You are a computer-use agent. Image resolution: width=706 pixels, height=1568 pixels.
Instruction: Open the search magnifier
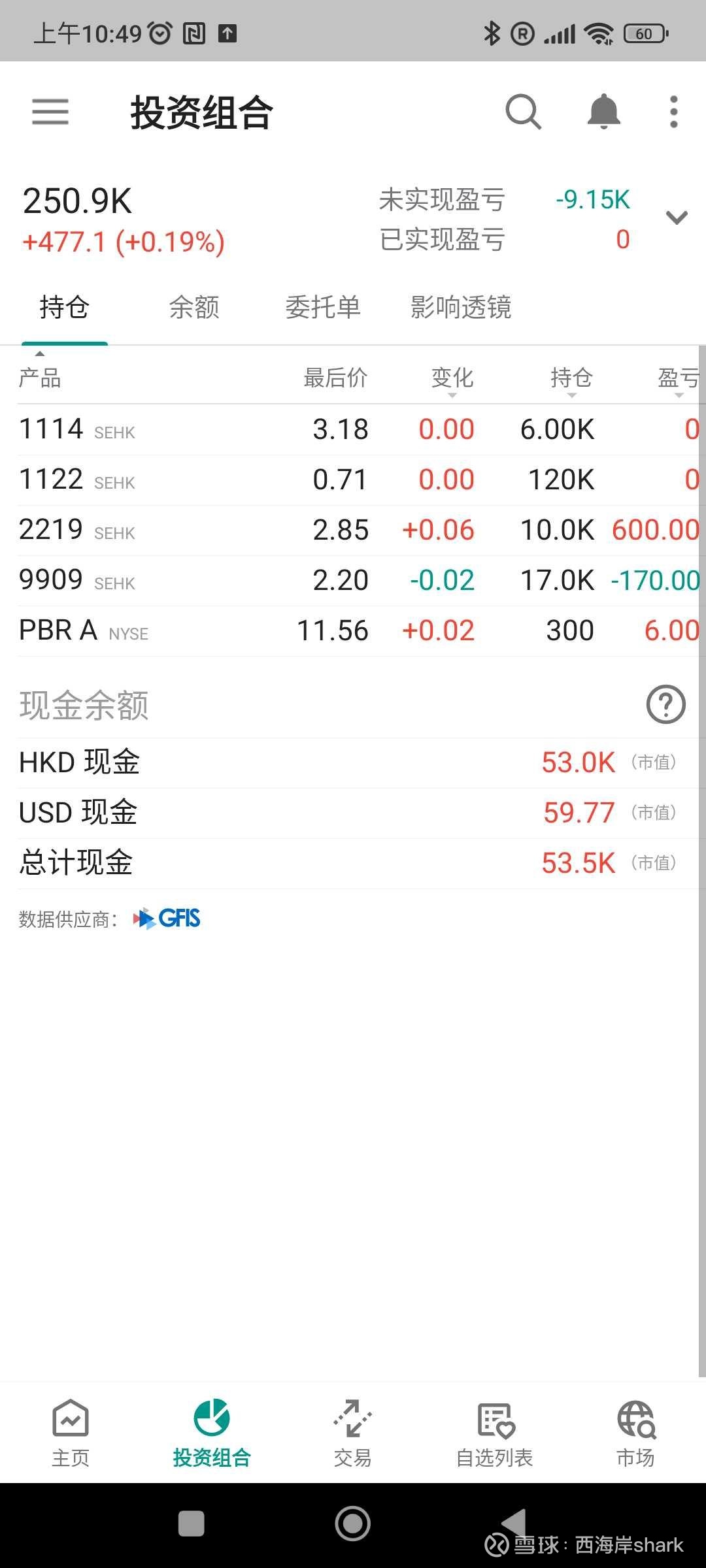523,112
